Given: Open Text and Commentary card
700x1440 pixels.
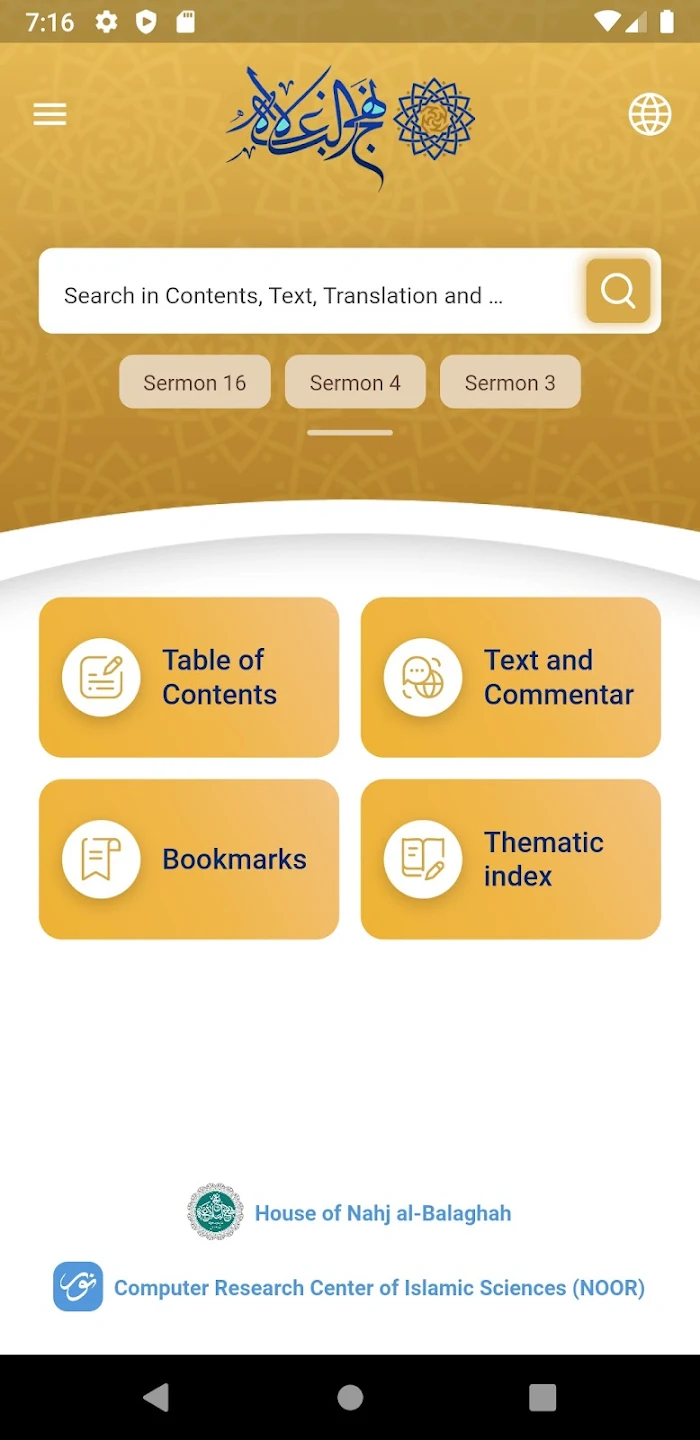Looking at the screenshot, I should coord(510,677).
